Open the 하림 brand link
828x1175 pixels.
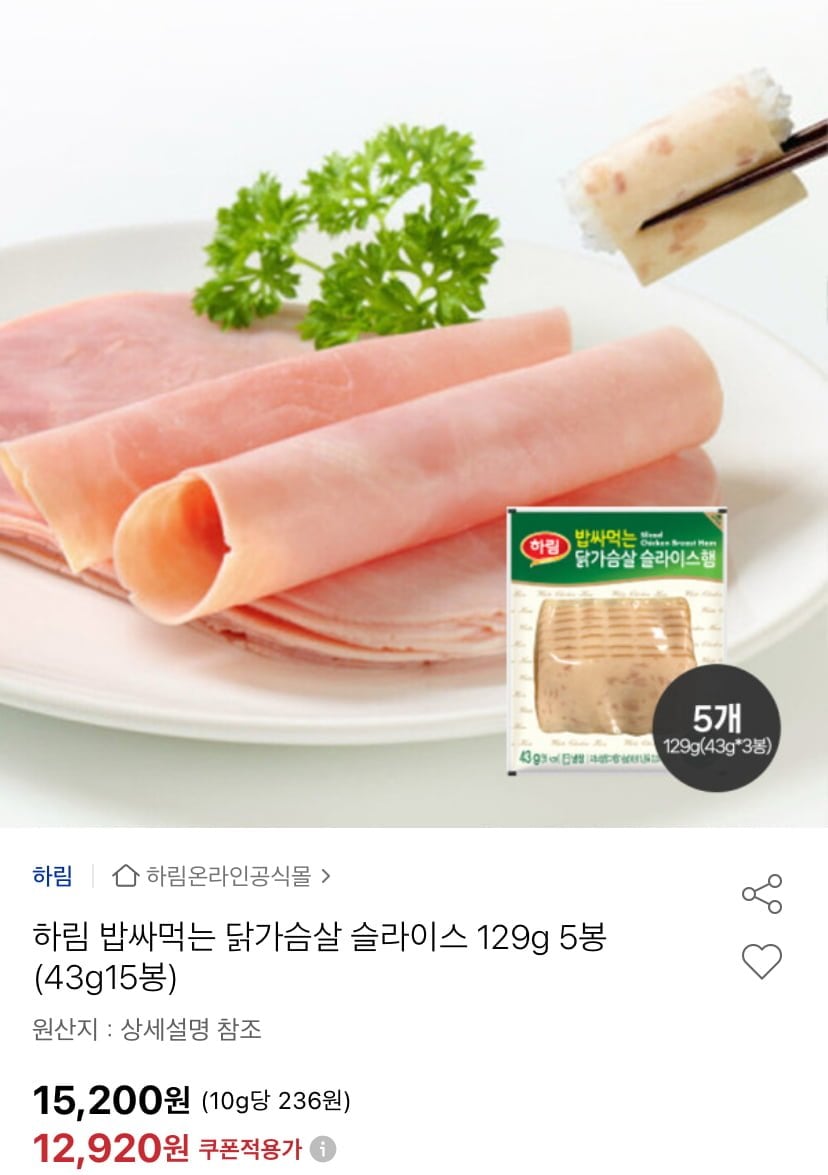(x=53, y=876)
